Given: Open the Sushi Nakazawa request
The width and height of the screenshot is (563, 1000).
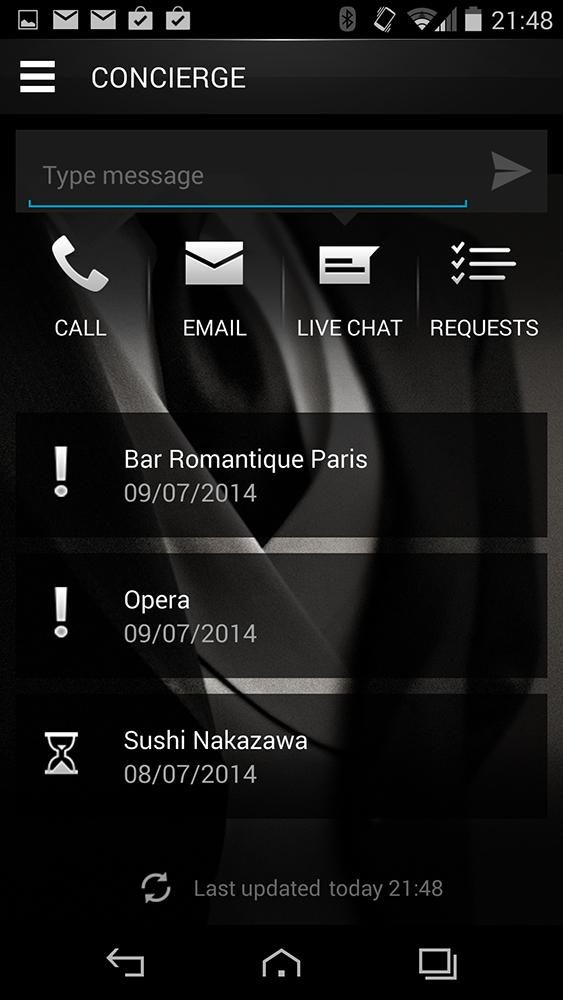Looking at the screenshot, I should (281, 756).
